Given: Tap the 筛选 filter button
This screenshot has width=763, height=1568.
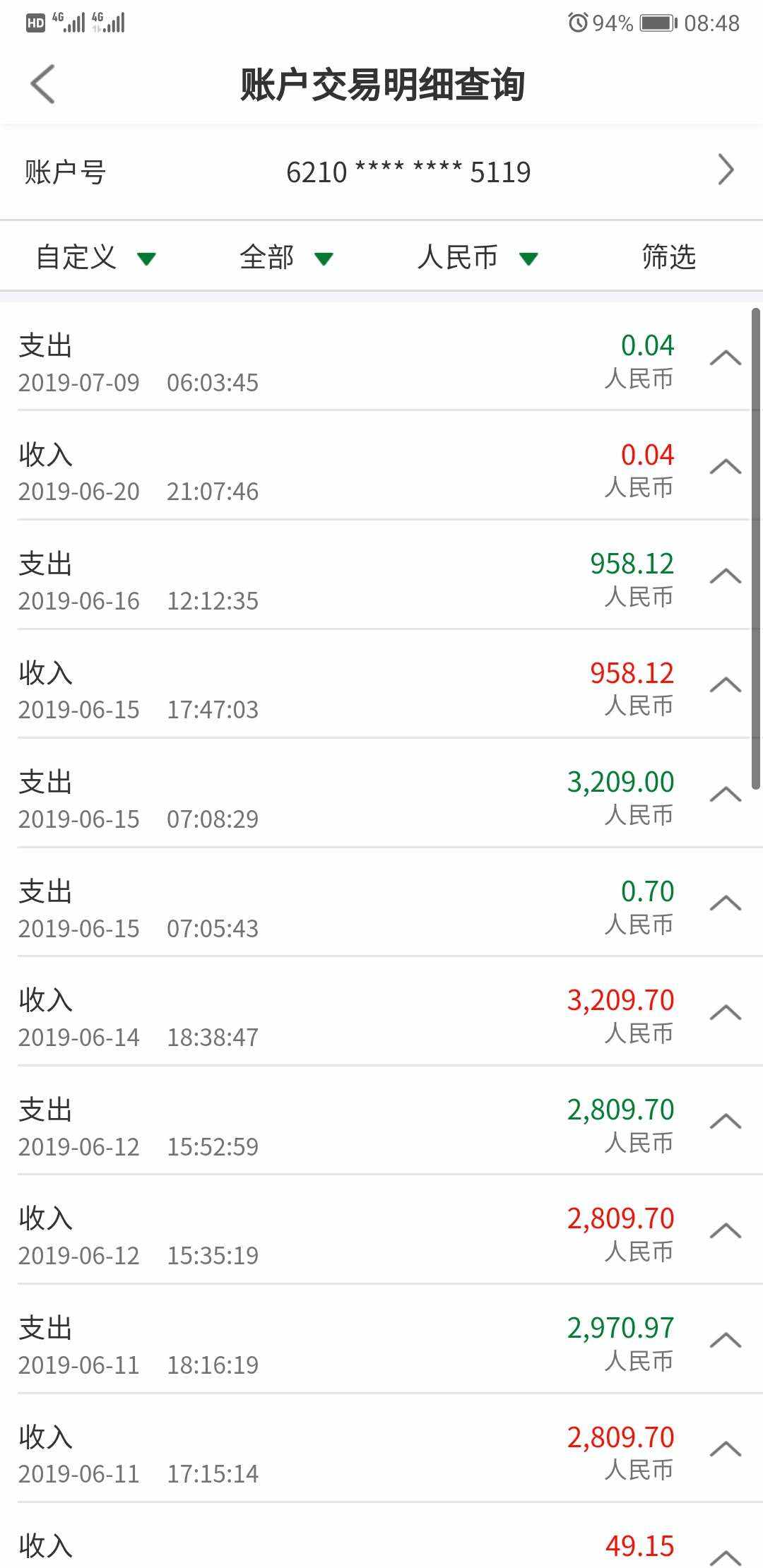Looking at the screenshot, I should tap(668, 257).
